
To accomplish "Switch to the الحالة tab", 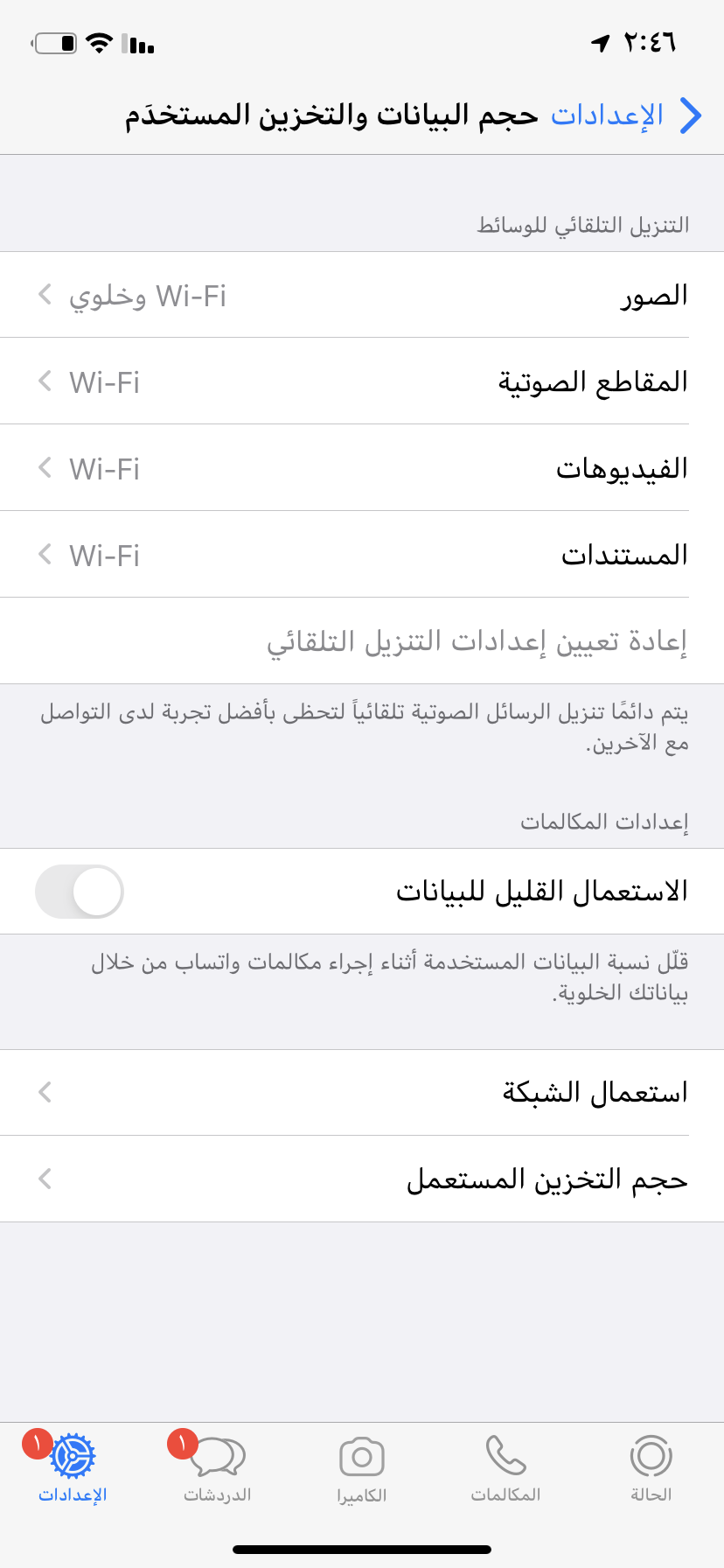I will coord(651,1470).
